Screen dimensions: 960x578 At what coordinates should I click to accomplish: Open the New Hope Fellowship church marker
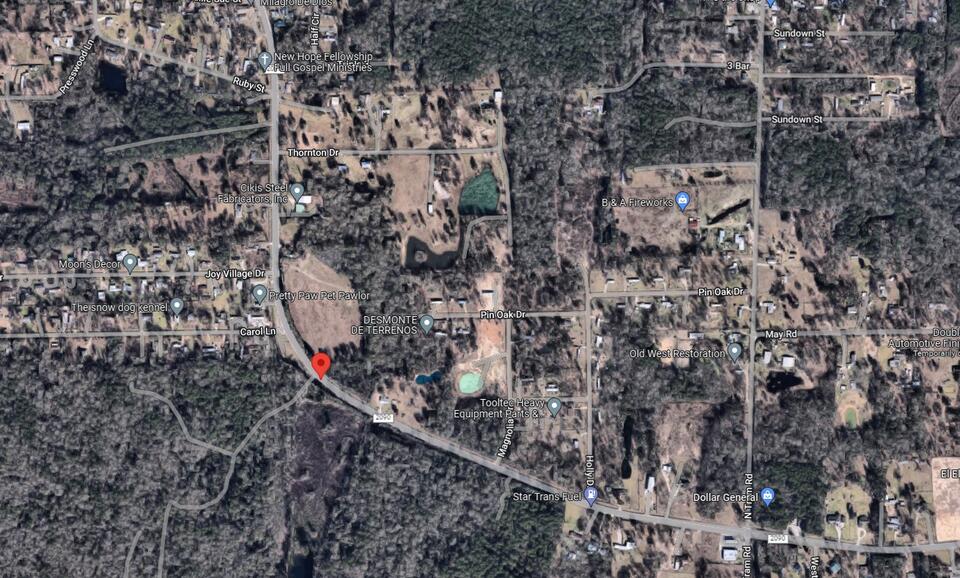pyautogui.click(x=265, y=59)
